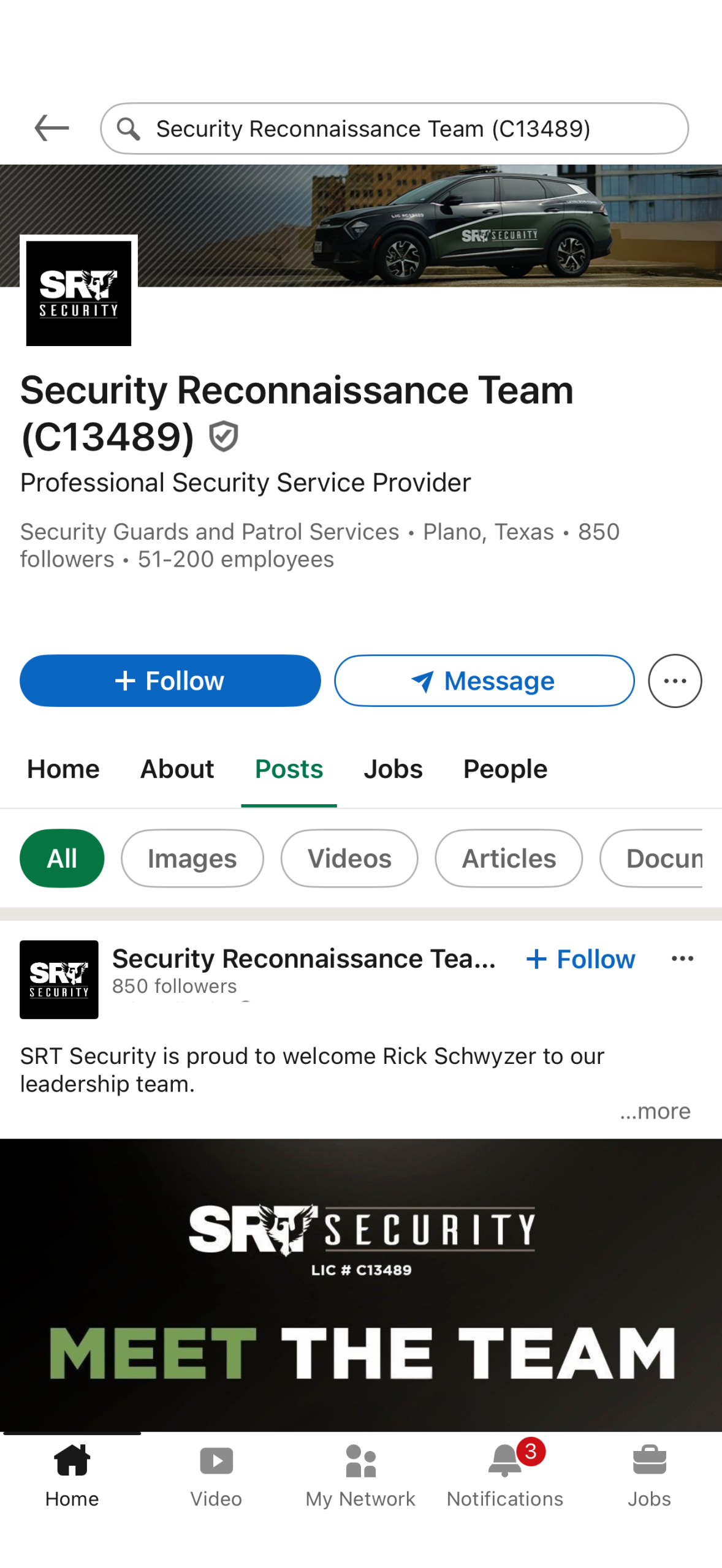Select the Posts tab
This screenshot has width=722, height=1568.
[x=289, y=769]
